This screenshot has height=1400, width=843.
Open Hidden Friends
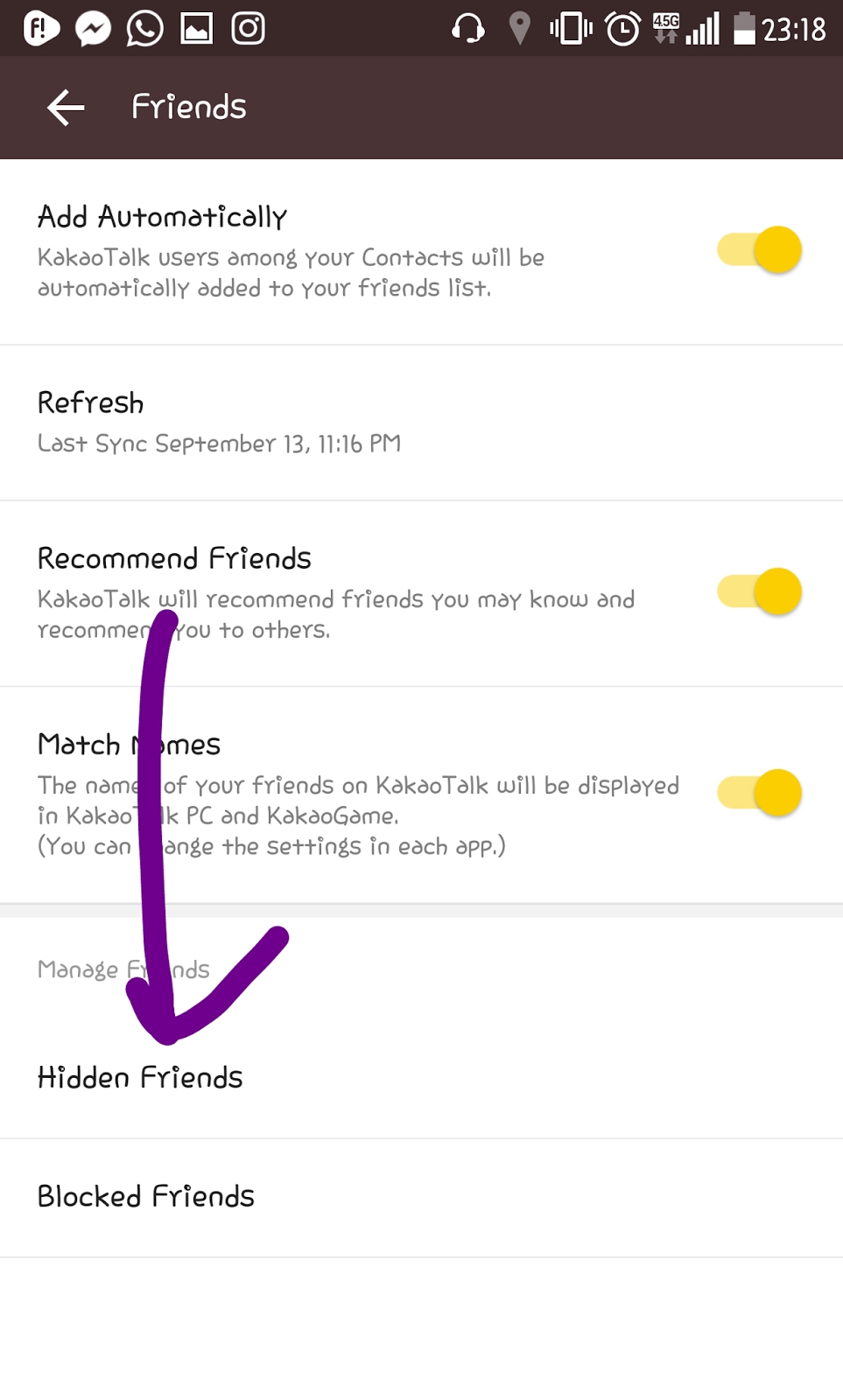click(140, 1078)
